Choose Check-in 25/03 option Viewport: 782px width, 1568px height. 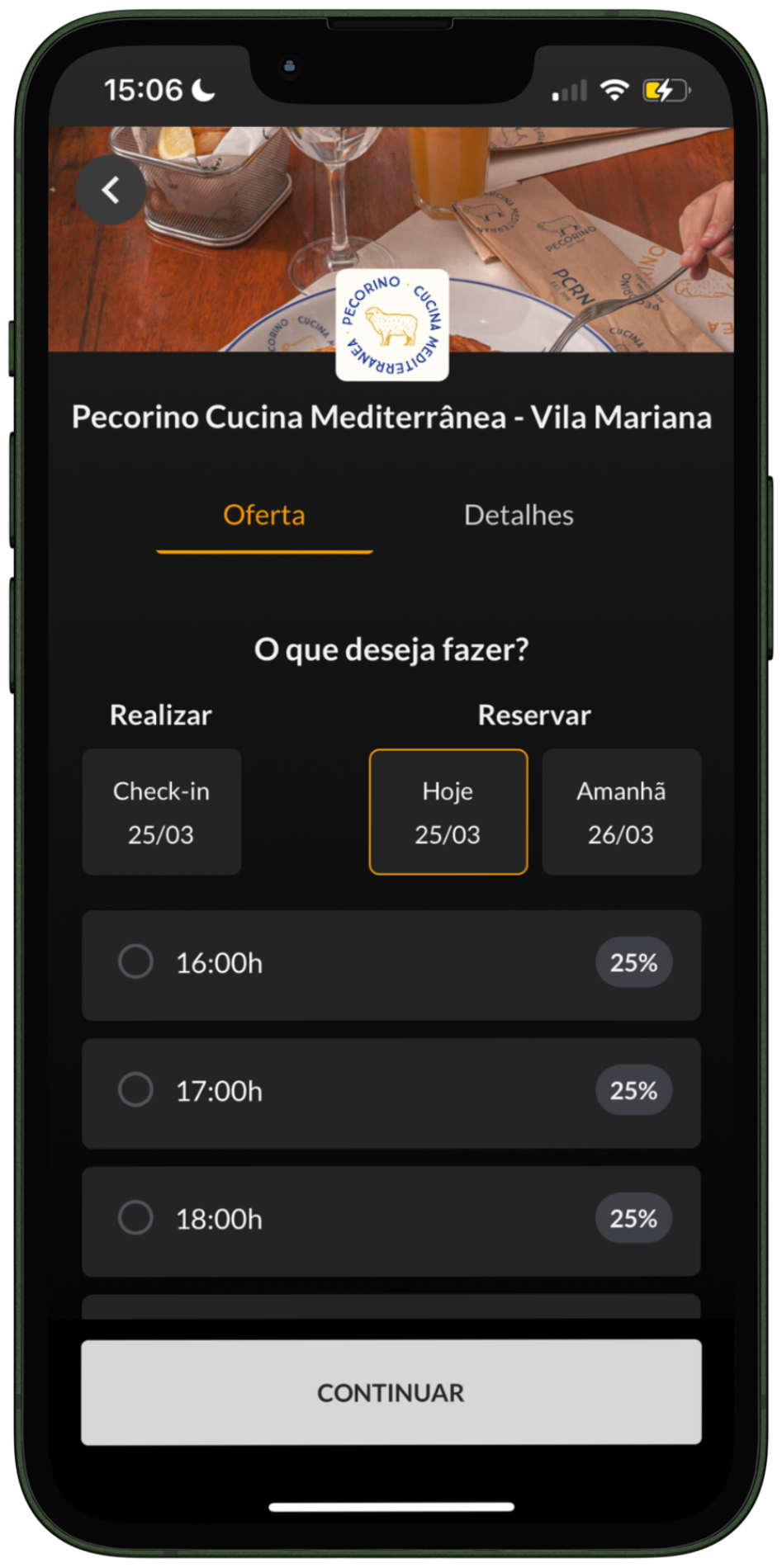[x=162, y=812]
